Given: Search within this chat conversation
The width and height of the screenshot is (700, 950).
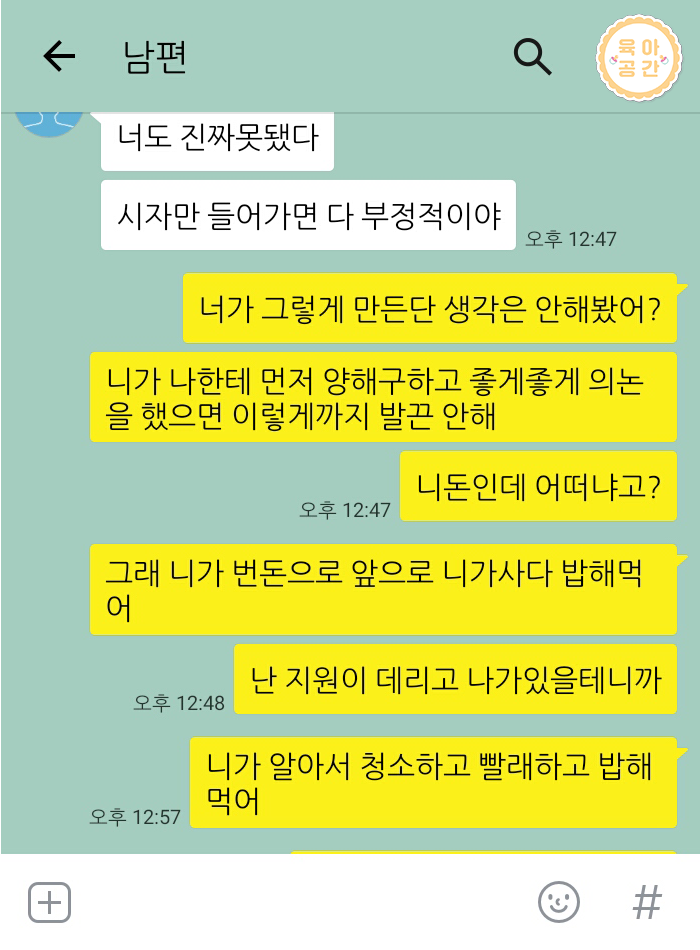Looking at the screenshot, I should [x=532, y=57].
